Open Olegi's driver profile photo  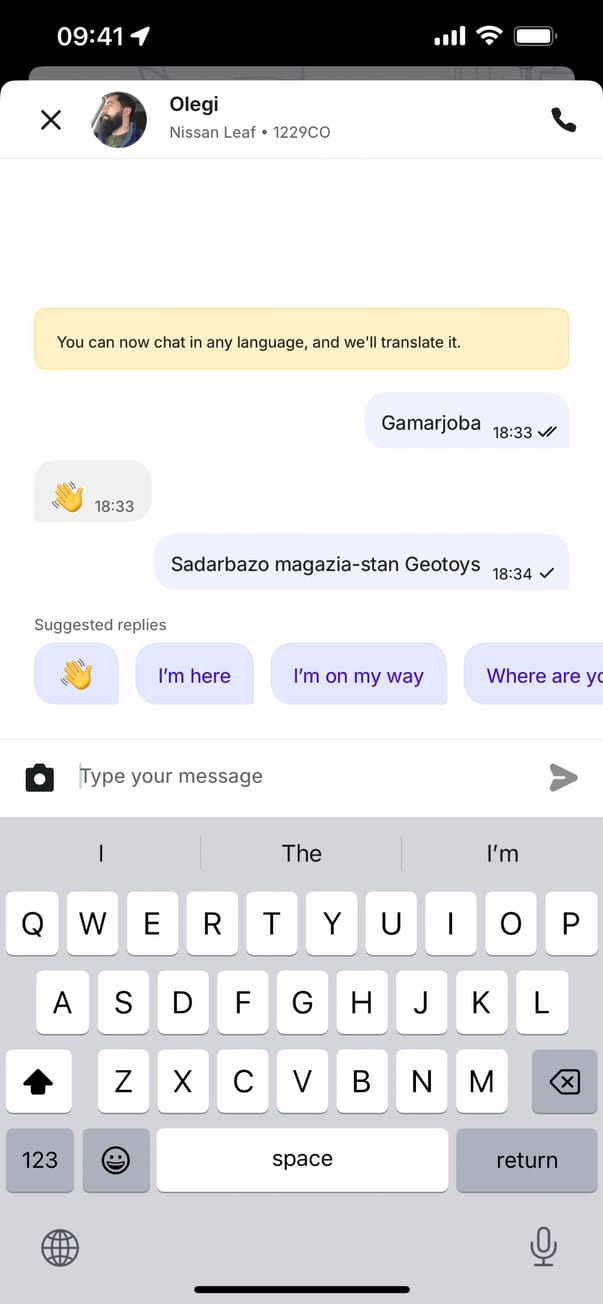point(119,120)
